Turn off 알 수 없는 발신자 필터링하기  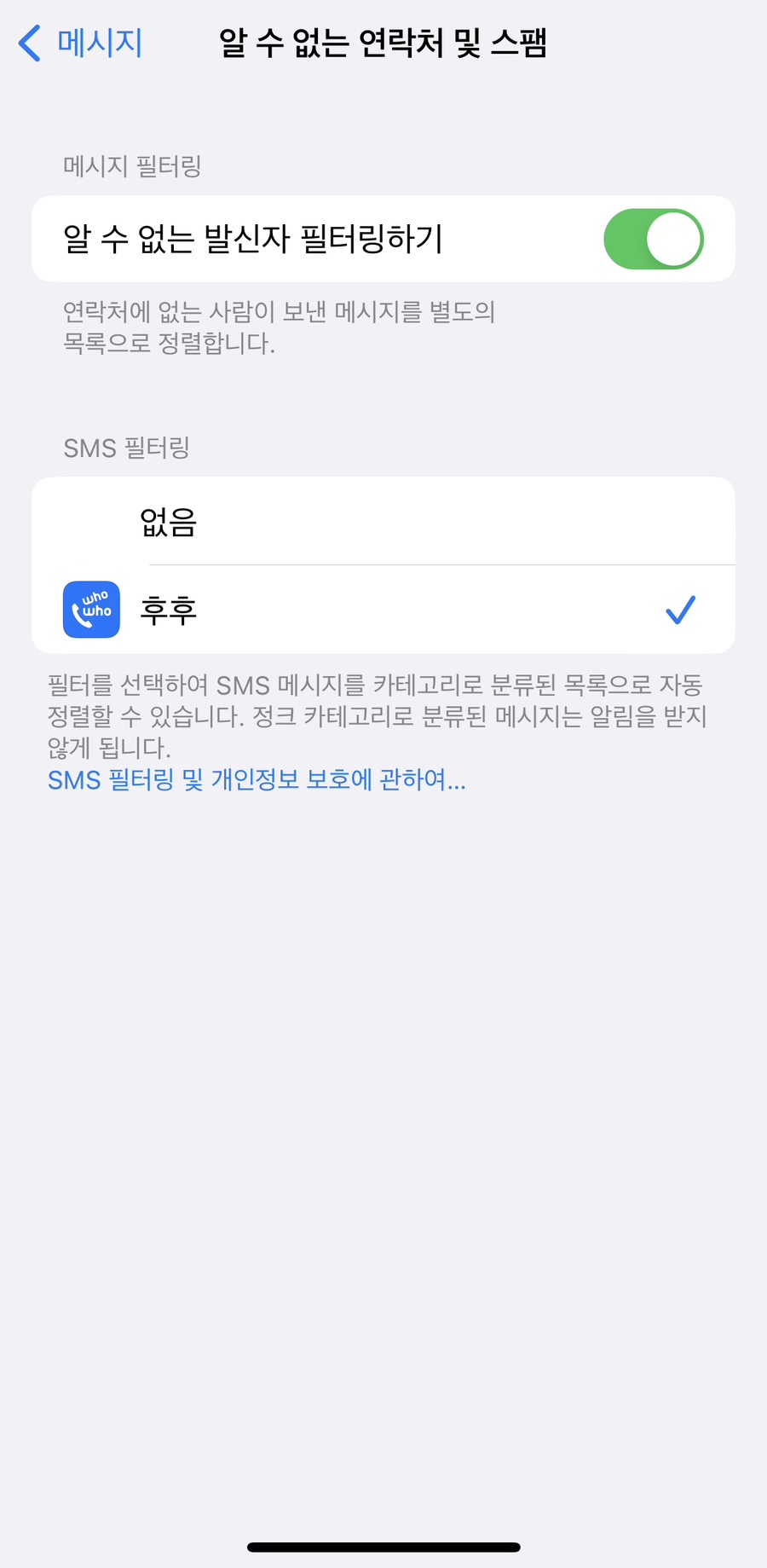tap(653, 239)
